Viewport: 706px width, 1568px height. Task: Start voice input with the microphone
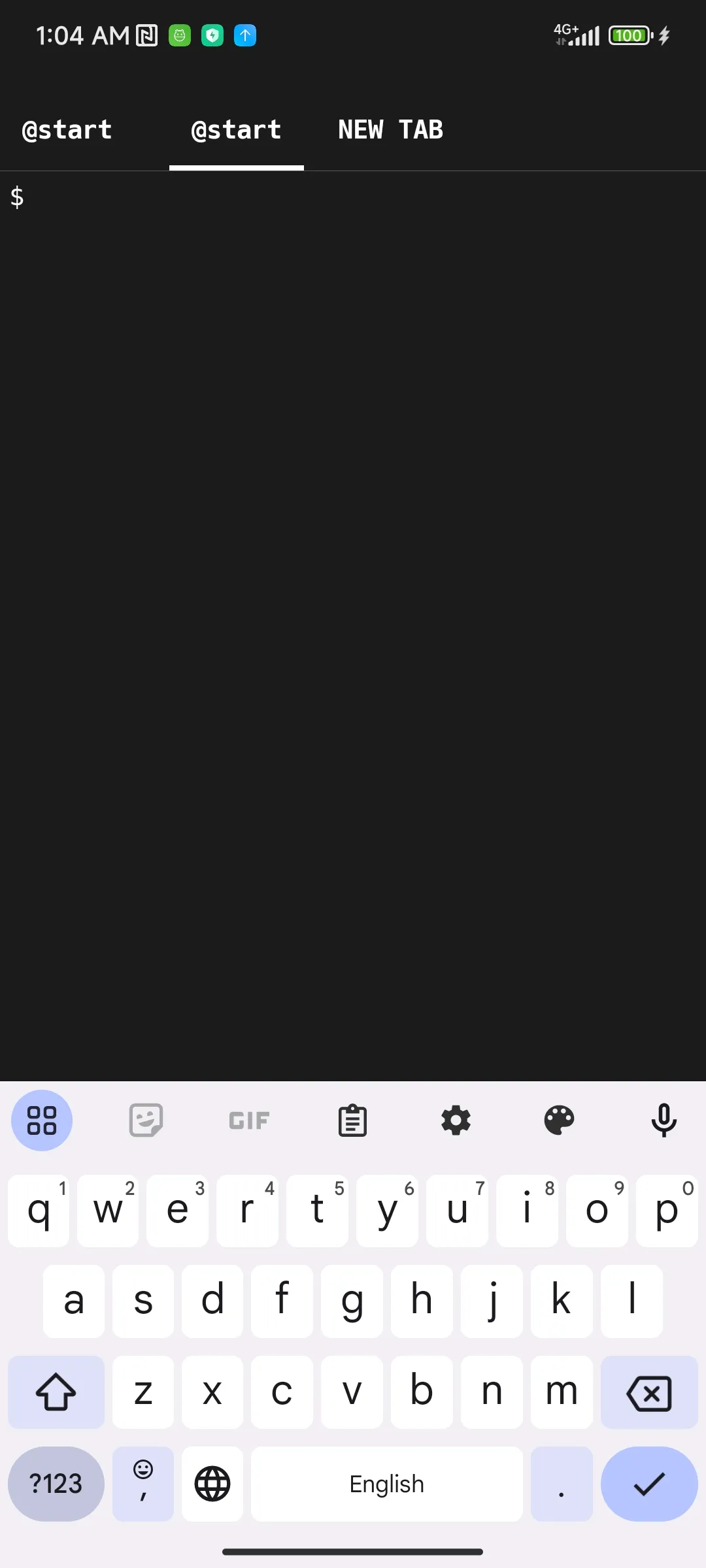pyautogui.click(x=663, y=1121)
